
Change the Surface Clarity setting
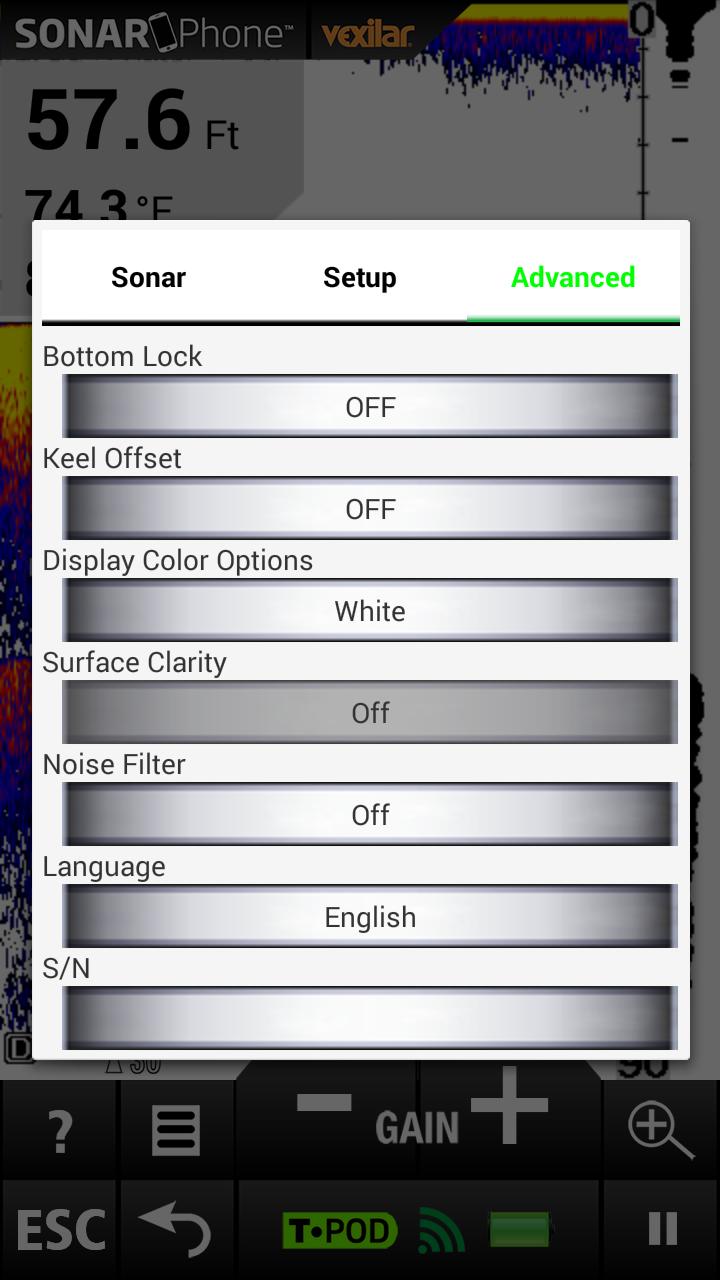click(x=370, y=713)
